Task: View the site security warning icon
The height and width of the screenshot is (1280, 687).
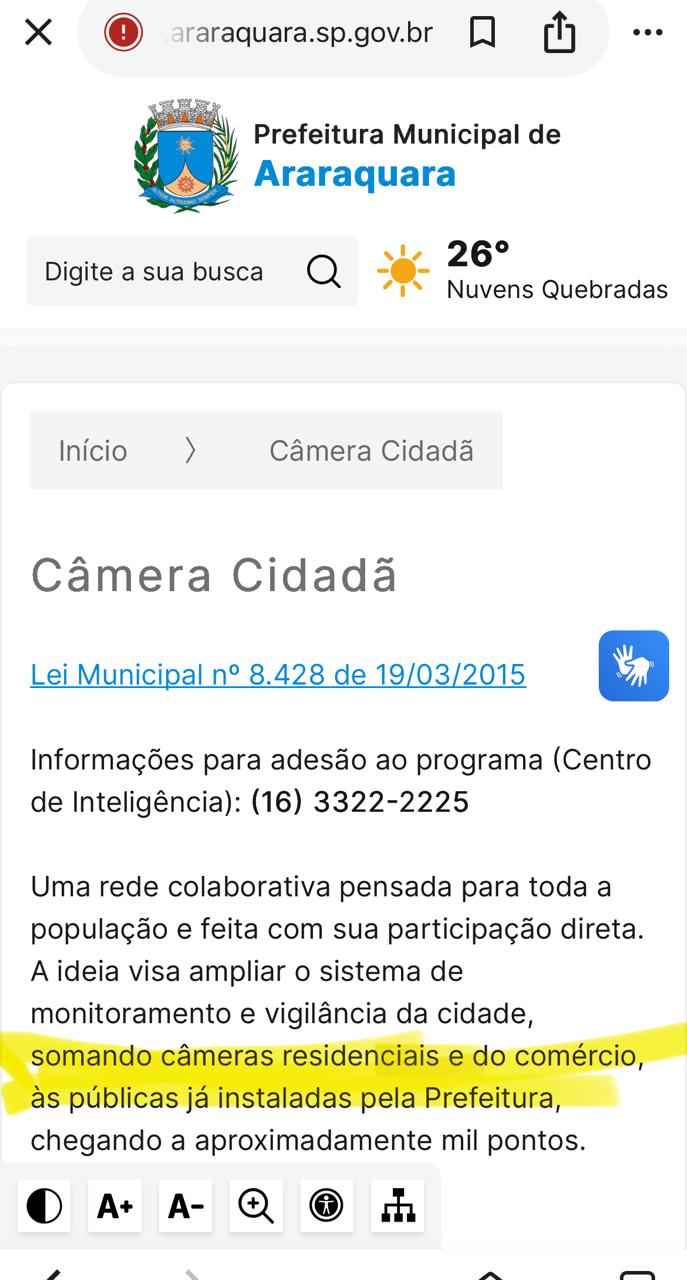Action: (123, 33)
